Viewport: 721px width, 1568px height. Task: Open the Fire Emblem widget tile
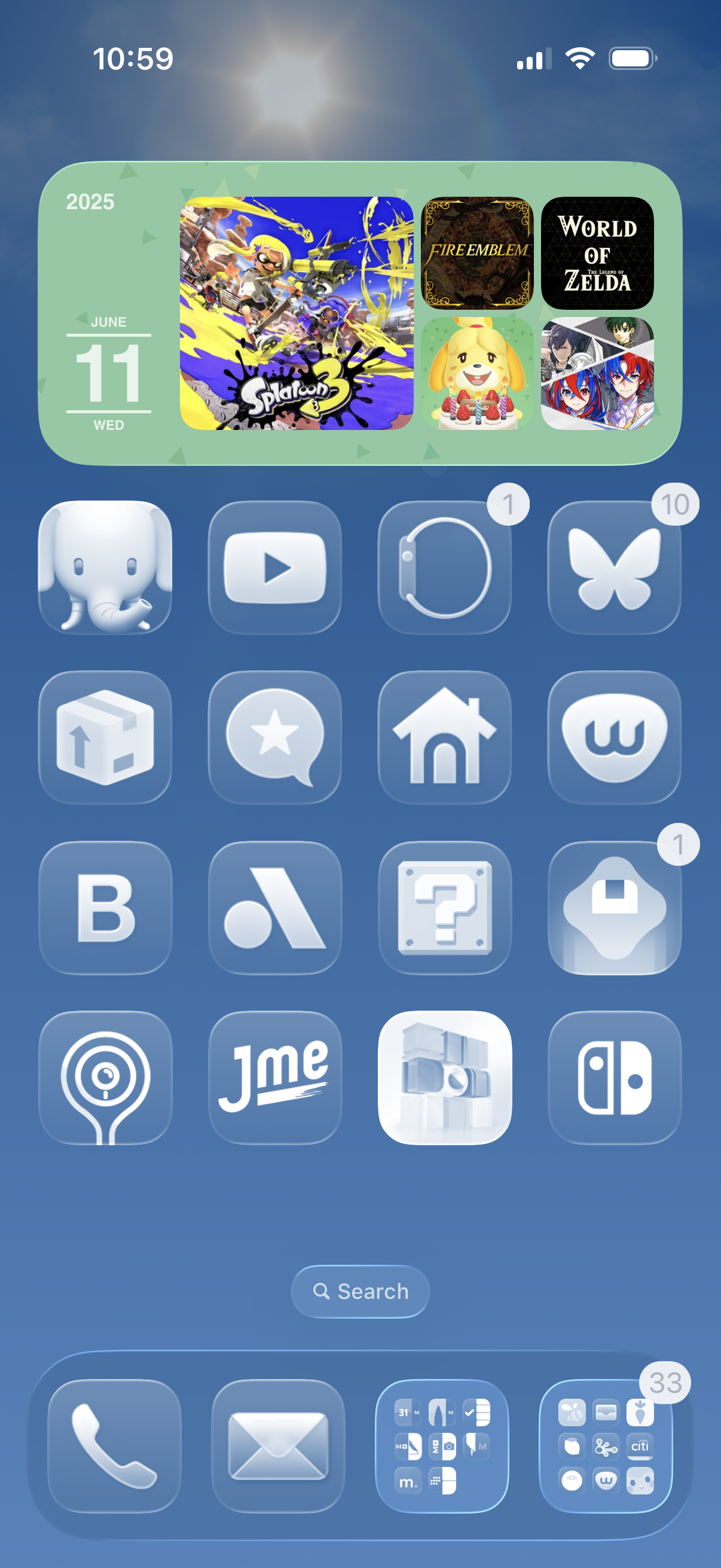(477, 252)
